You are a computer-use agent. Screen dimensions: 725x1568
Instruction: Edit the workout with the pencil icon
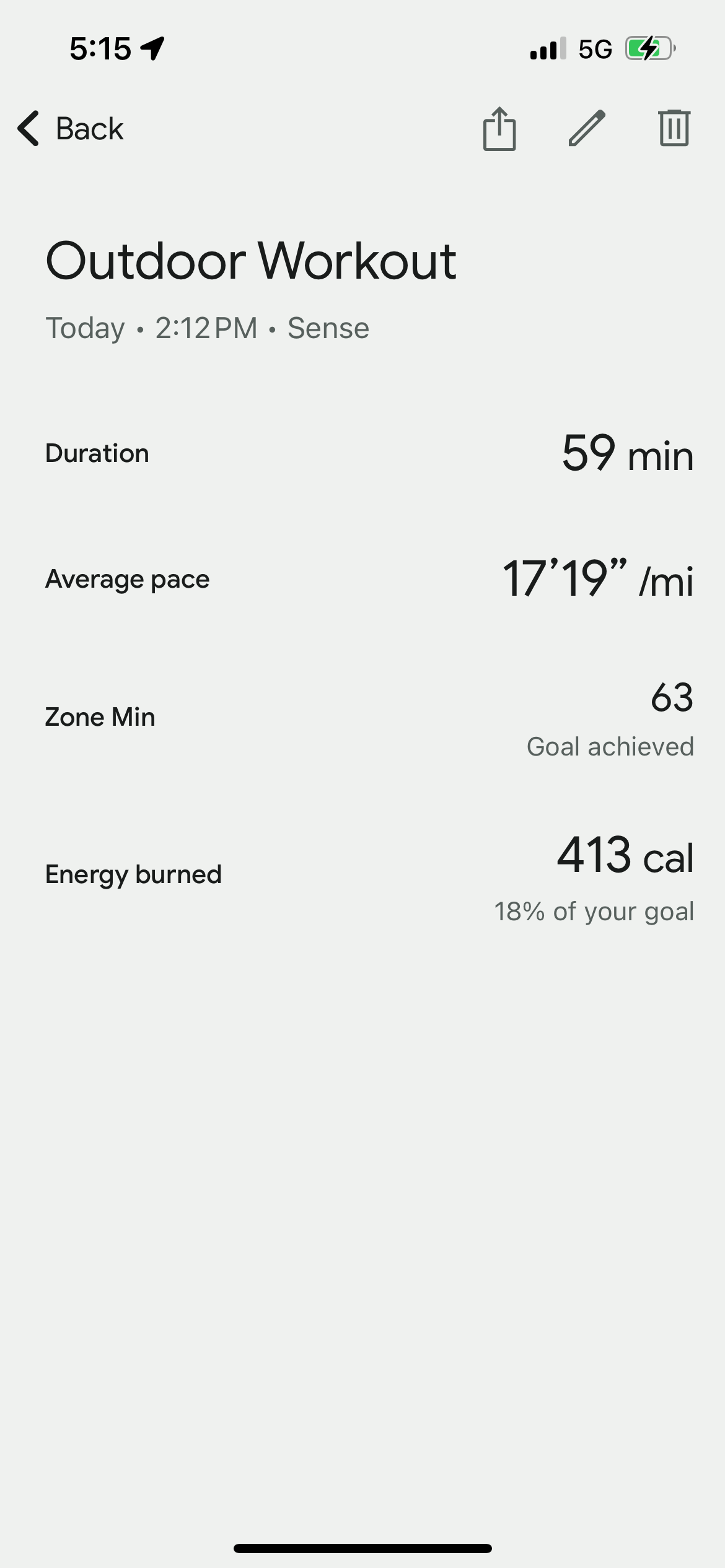point(587,128)
